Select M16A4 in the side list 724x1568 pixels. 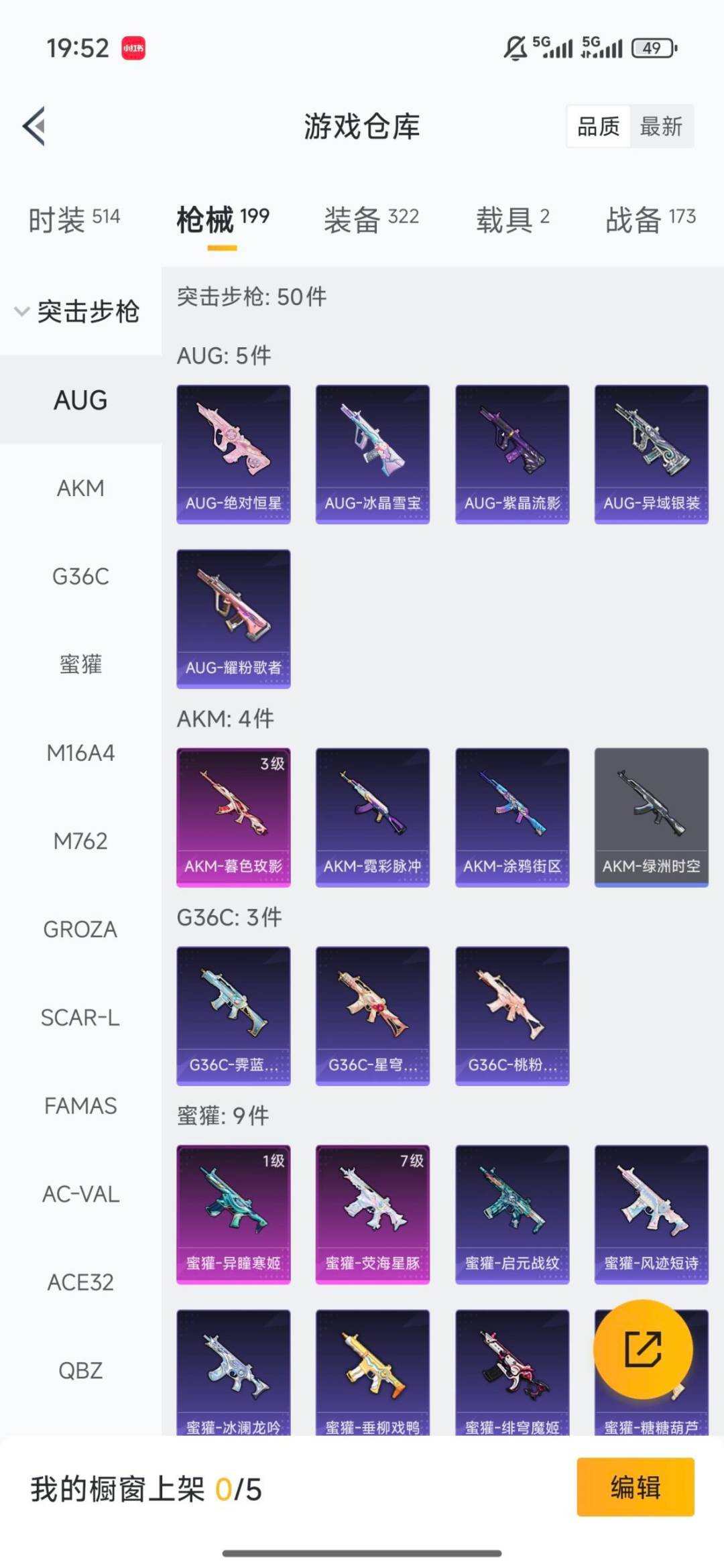(80, 753)
